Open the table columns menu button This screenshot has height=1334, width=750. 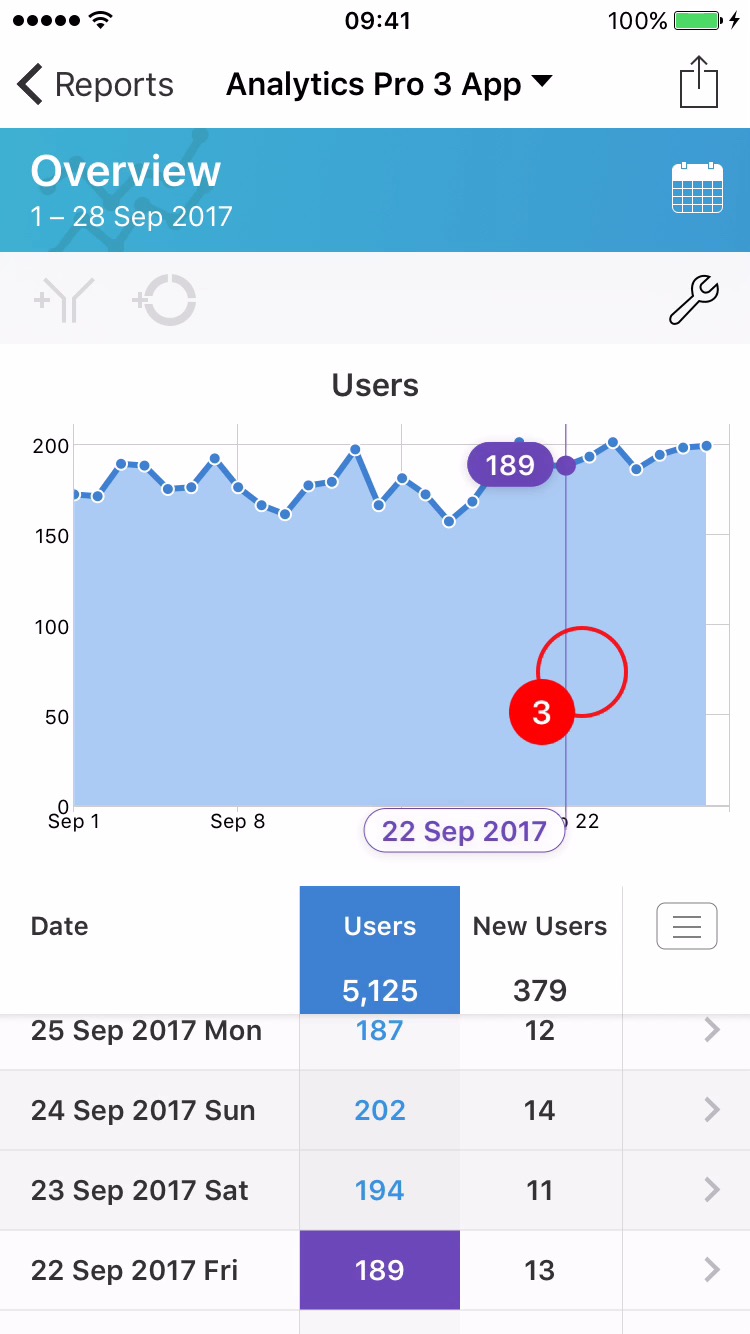686,926
